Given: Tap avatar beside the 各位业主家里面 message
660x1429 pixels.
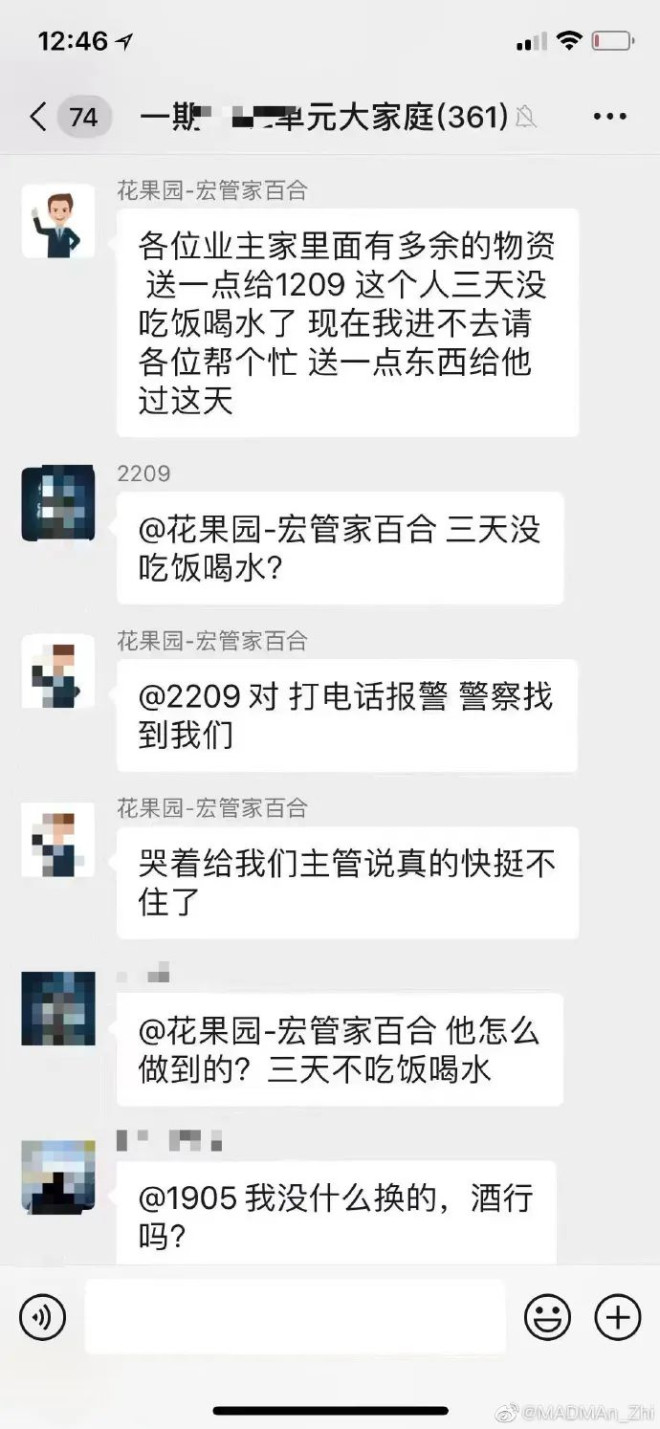Looking at the screenshot, I should [58, 221].
